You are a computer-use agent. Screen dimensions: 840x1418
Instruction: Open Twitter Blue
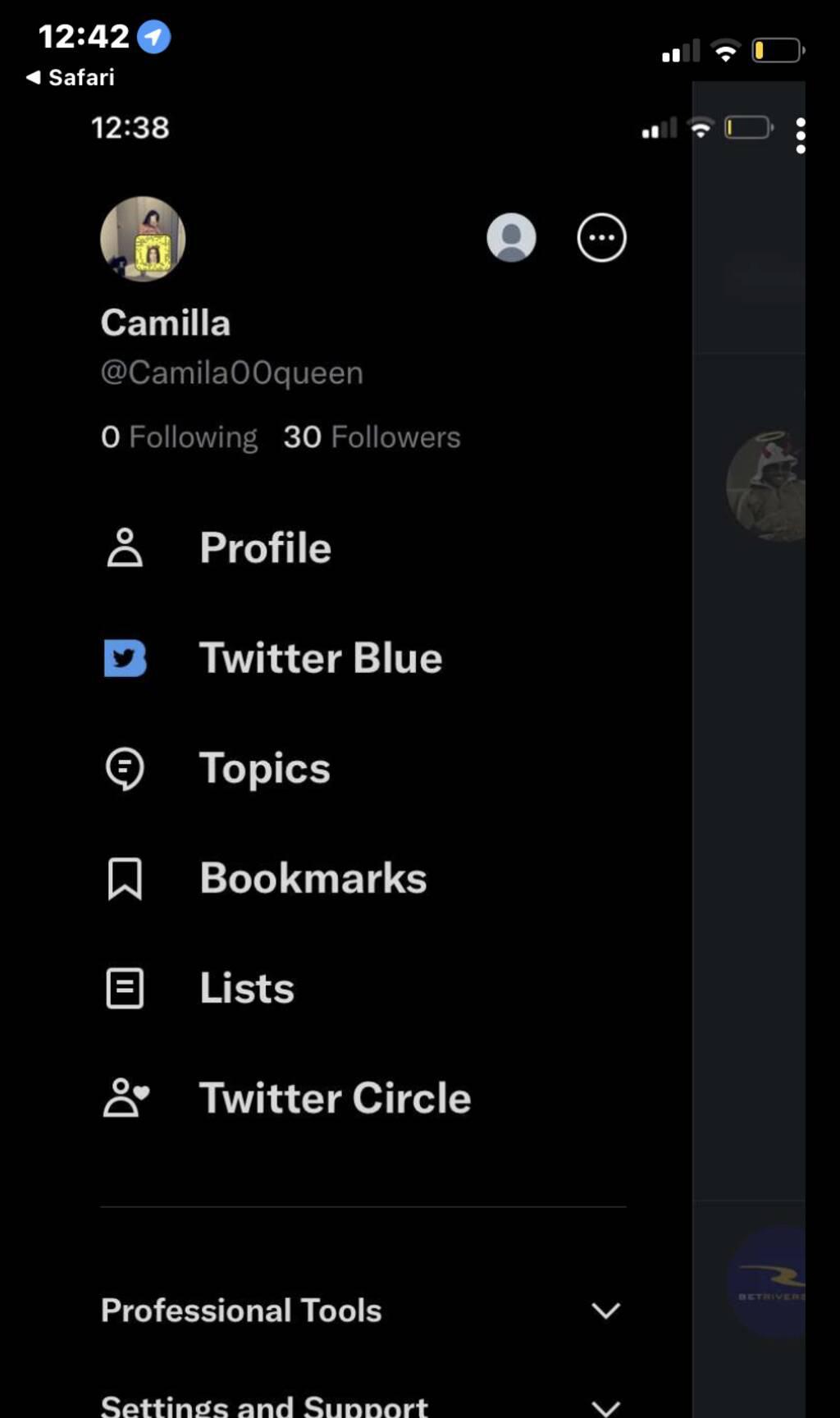320,657
